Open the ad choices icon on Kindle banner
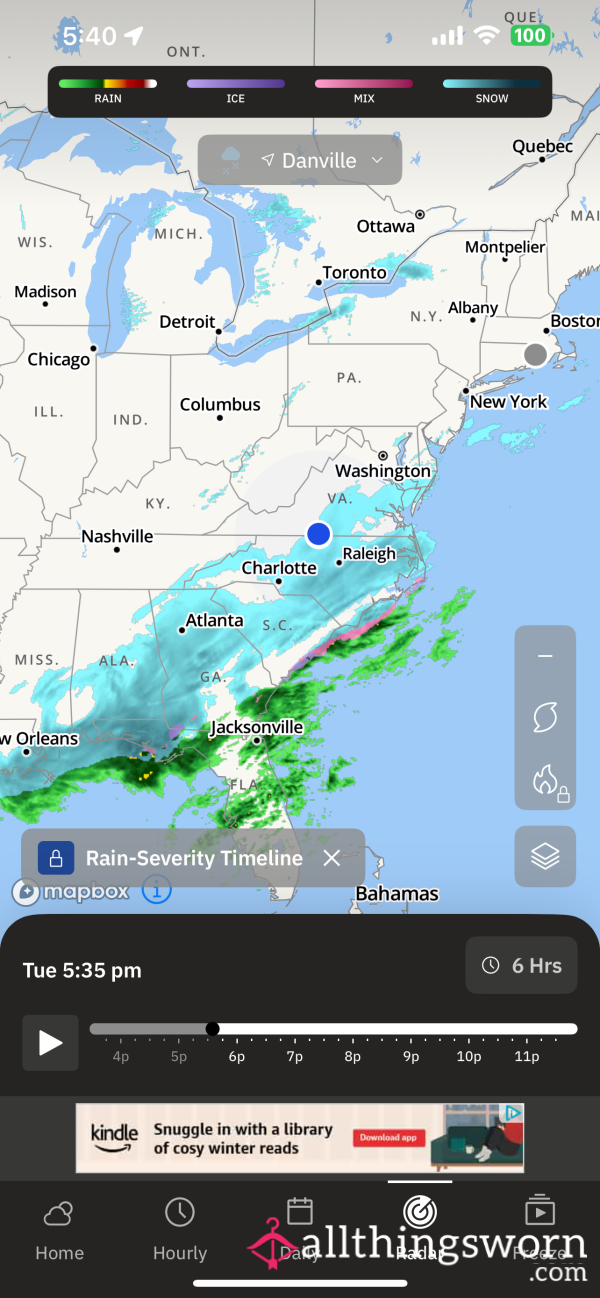600x1298 pixels. coord(513,1113)
